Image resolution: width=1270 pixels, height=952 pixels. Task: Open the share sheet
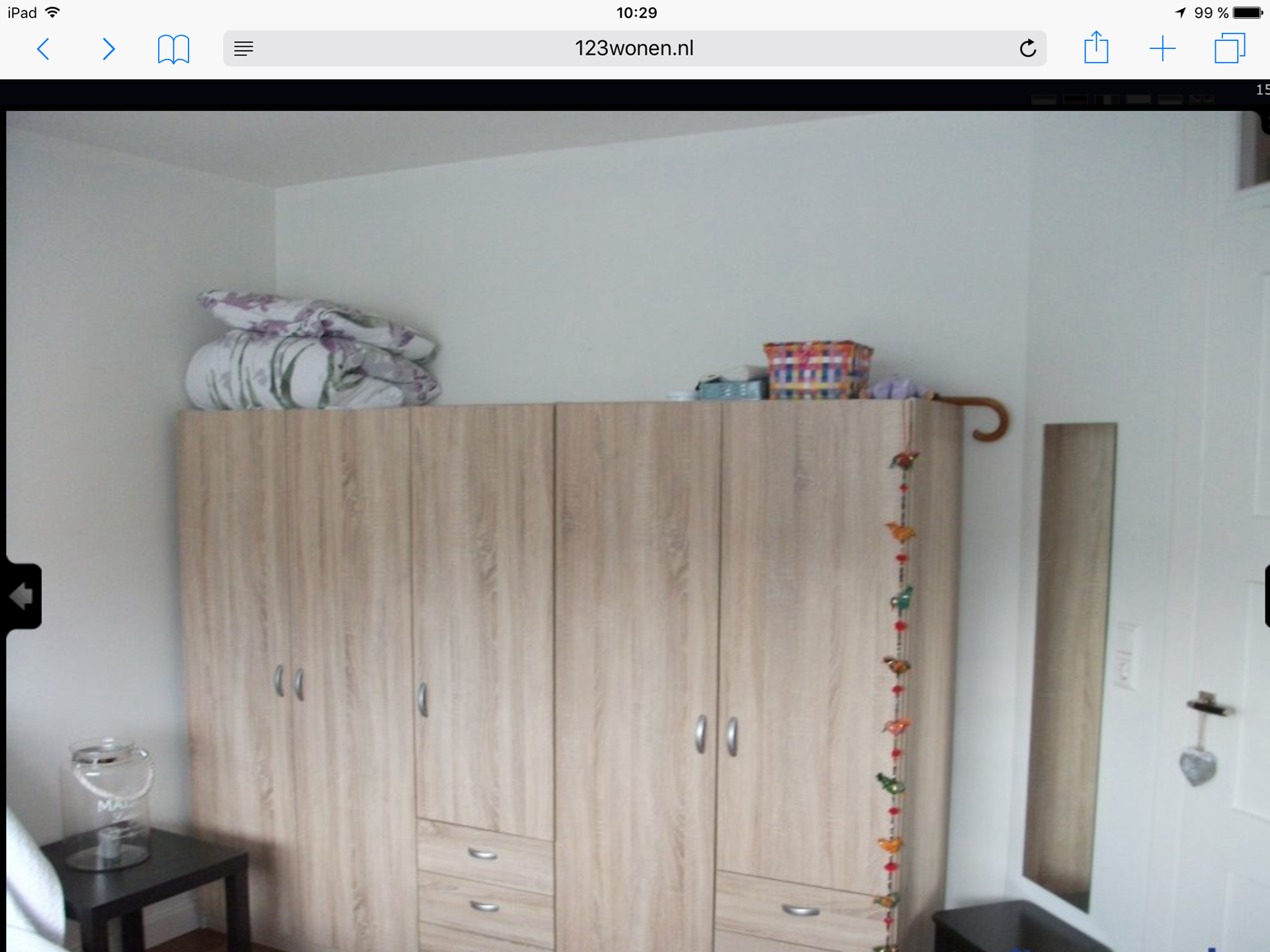(x=1096, y=48)
